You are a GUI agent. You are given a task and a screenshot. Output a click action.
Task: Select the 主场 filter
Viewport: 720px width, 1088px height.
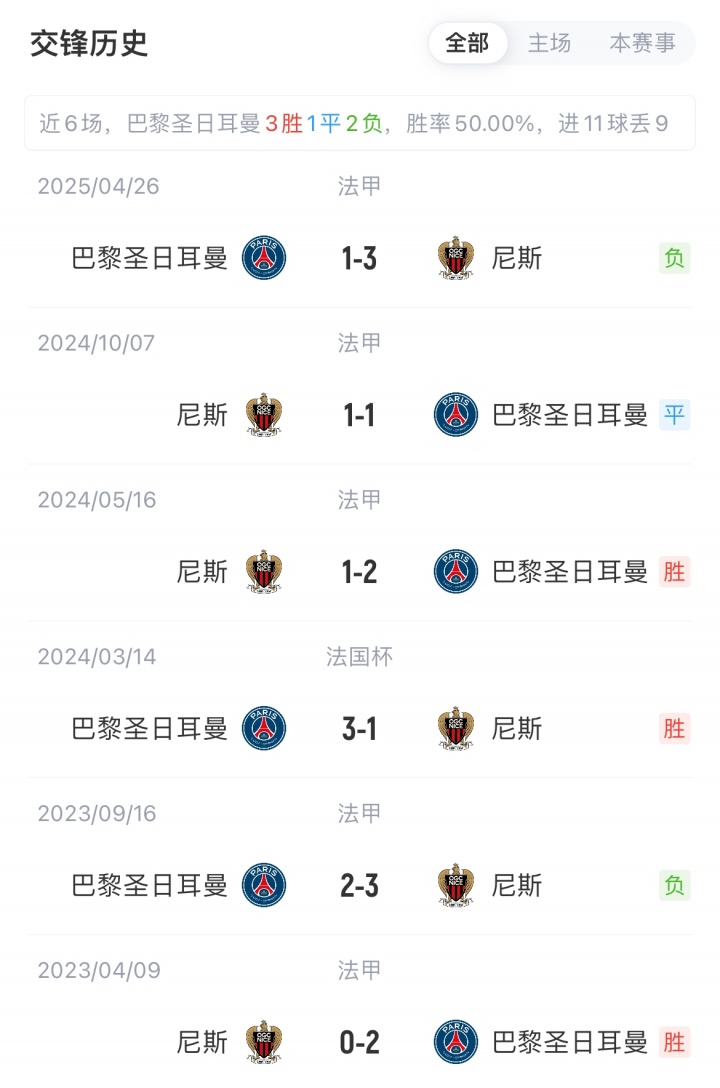click(x=549, y=43)
